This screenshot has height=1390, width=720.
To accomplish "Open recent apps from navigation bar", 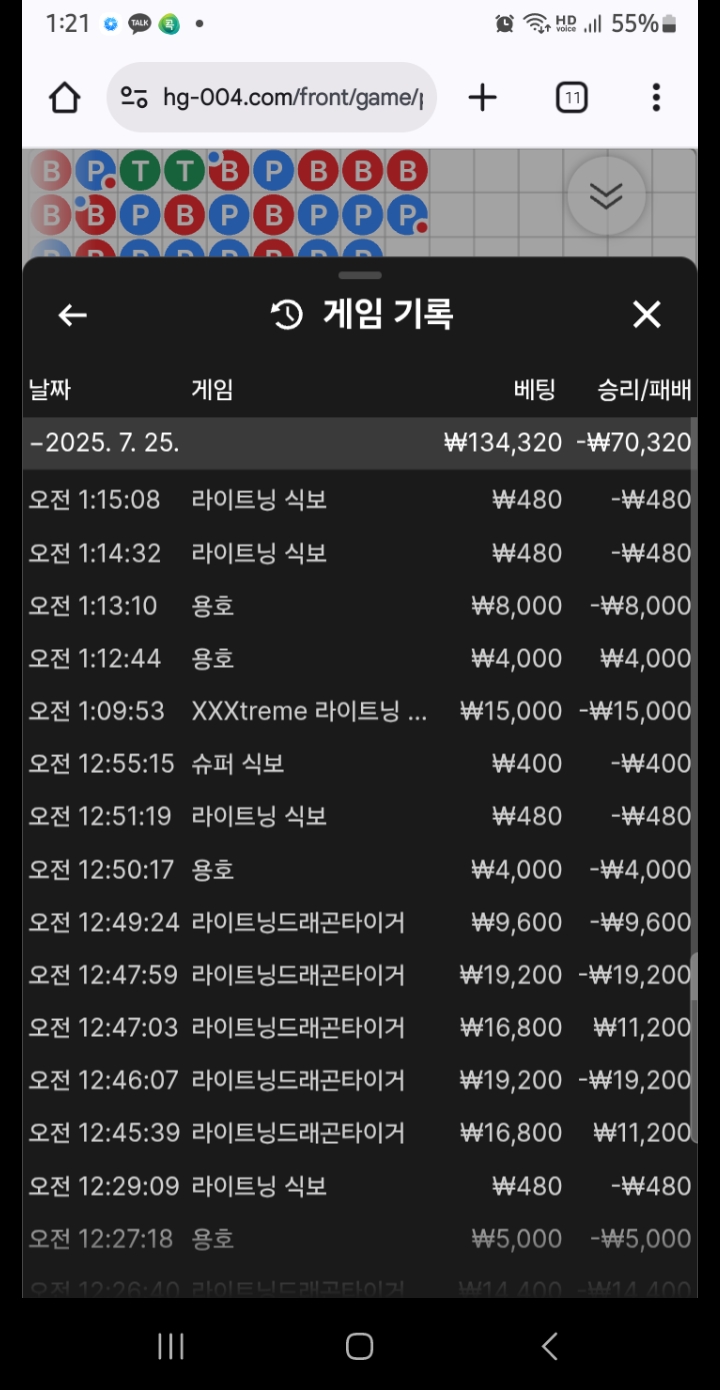I will 171,1346.
